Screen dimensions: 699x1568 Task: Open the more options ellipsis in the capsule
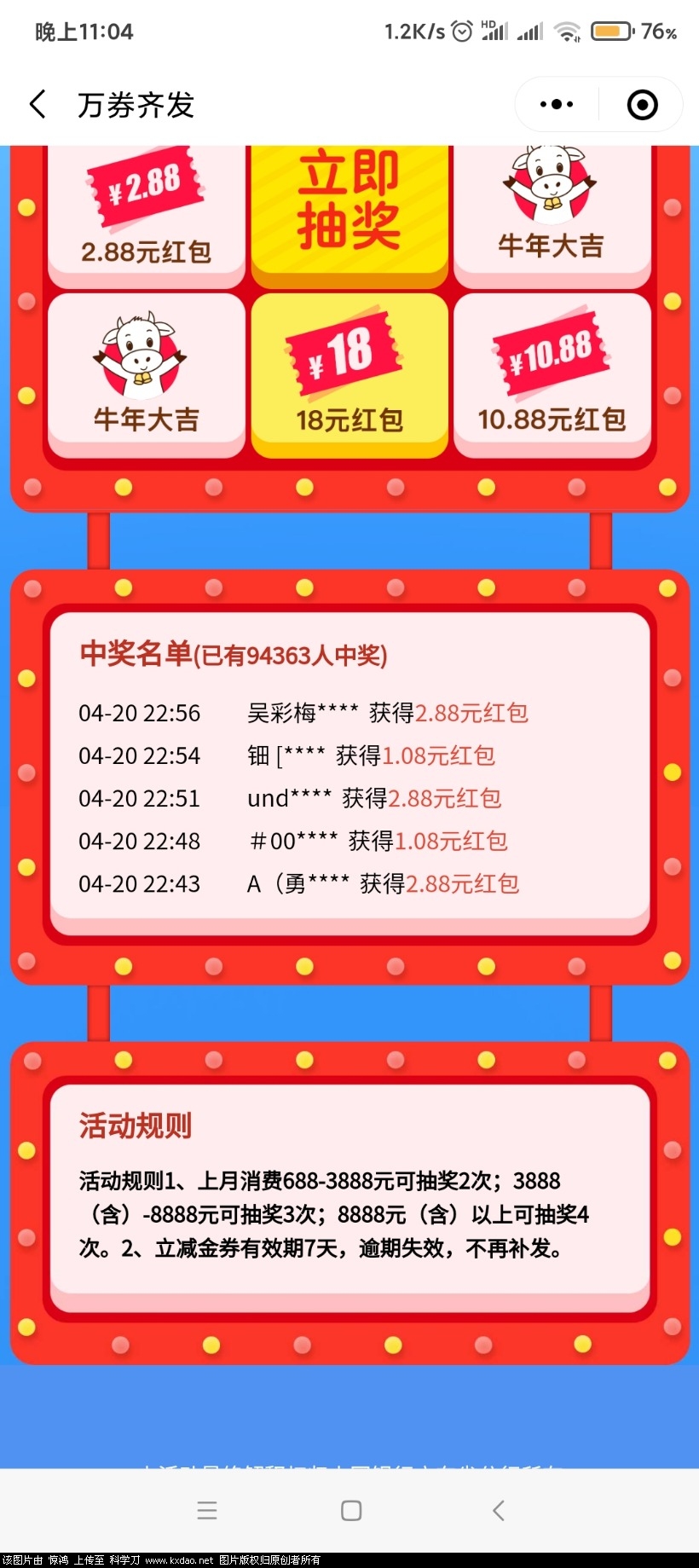tap(555, 104)
